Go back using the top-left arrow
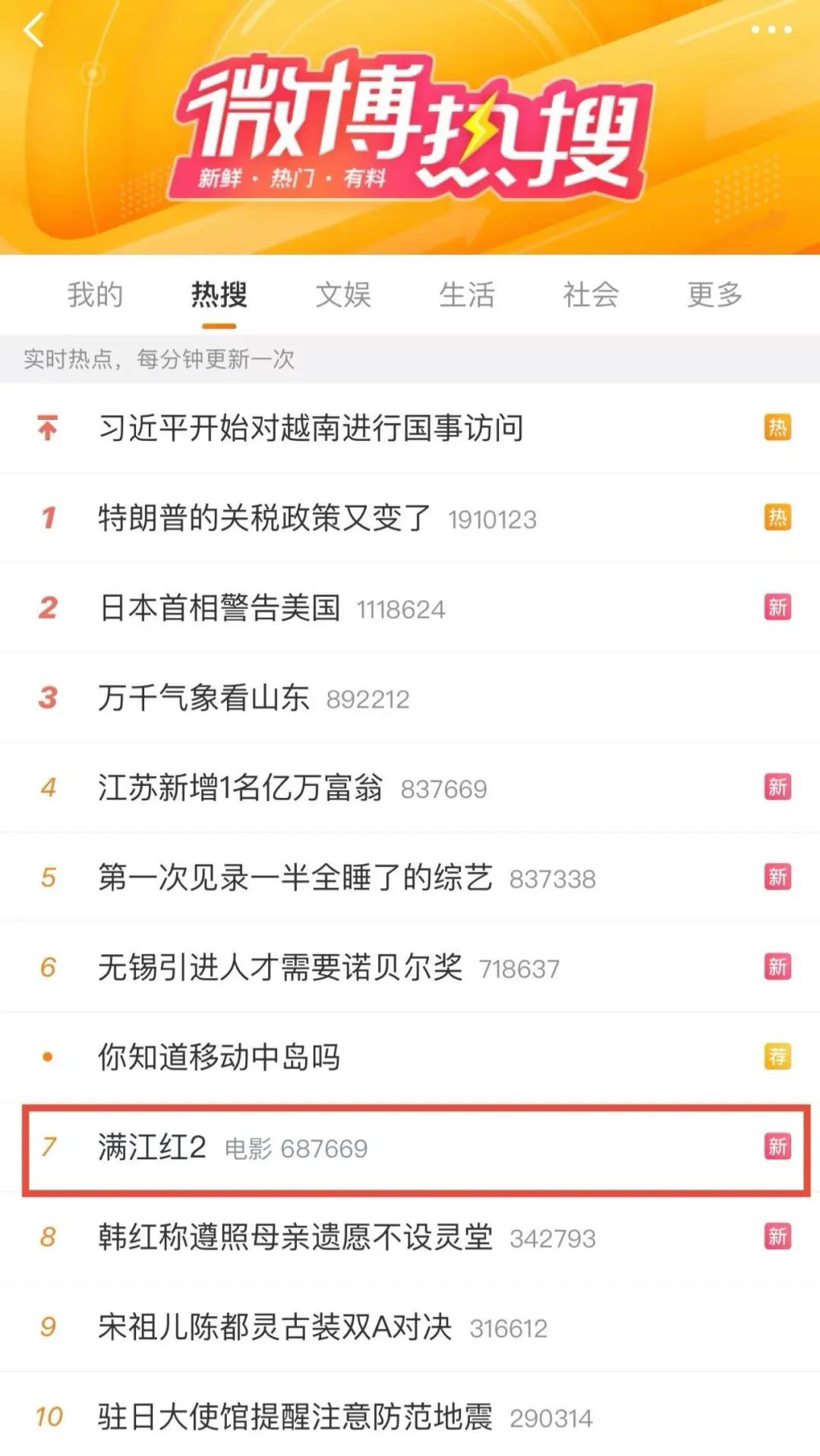Image resolution: width=820 pixels, height=1456 pixels. (34, 30)
